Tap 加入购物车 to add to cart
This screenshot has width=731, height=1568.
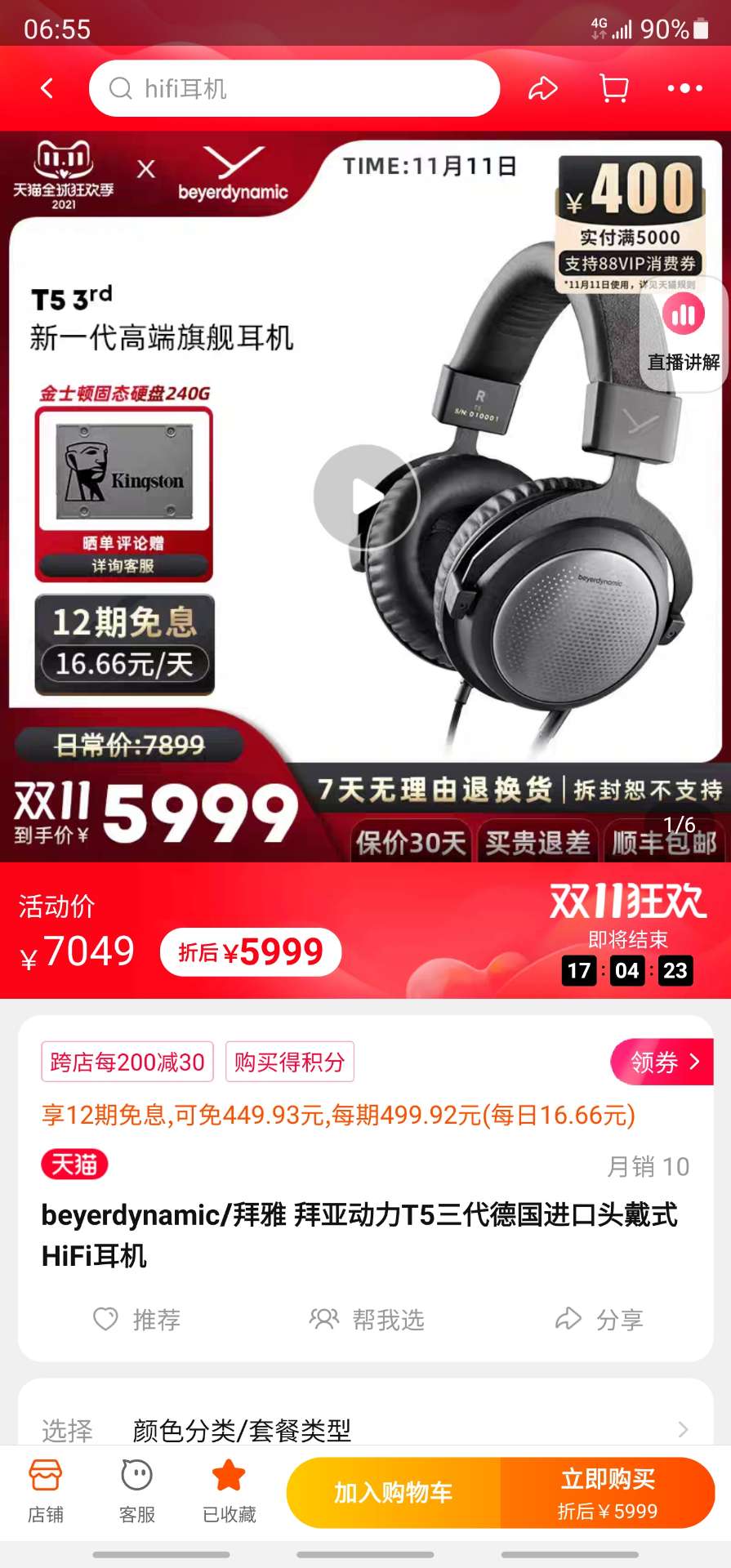[393, 1493]
